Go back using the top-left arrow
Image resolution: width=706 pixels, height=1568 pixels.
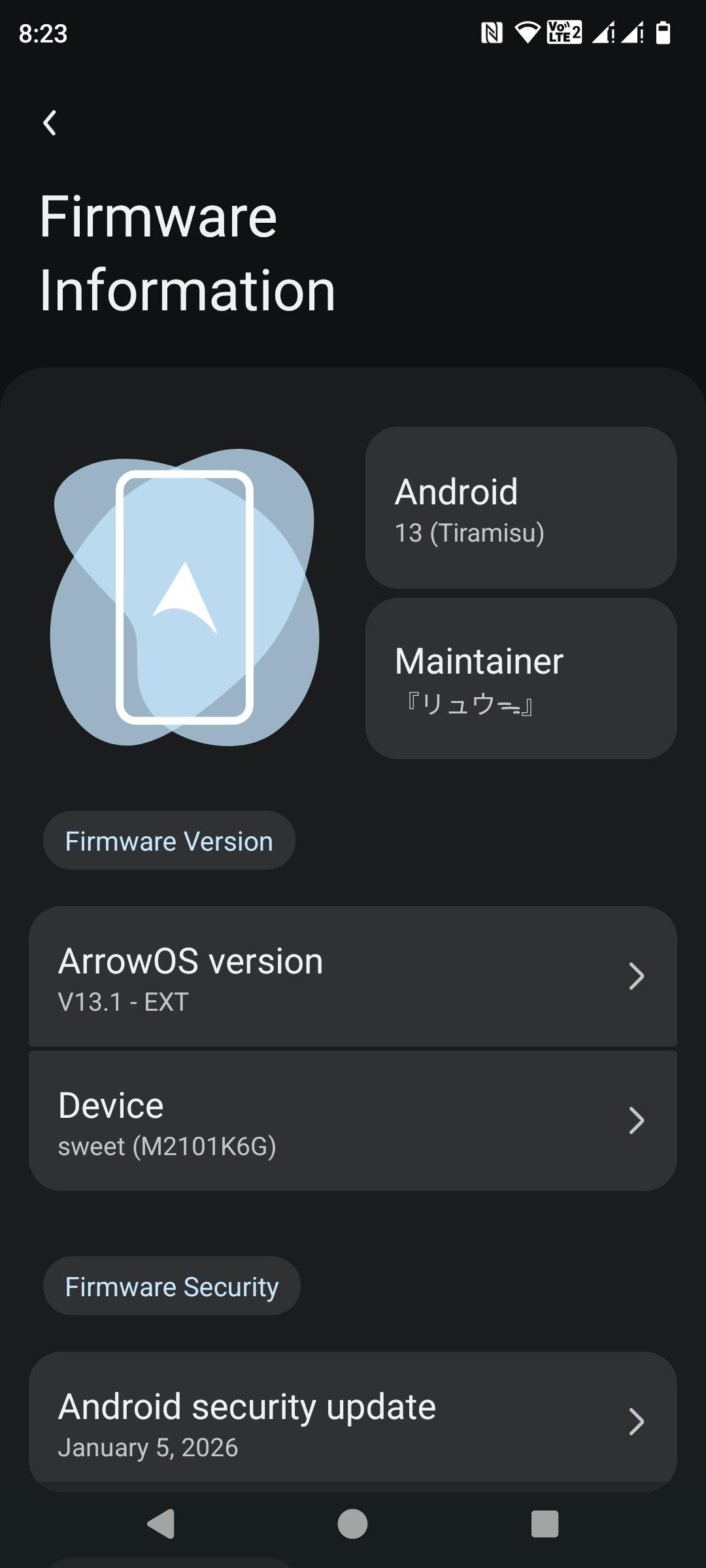point(50,123)
